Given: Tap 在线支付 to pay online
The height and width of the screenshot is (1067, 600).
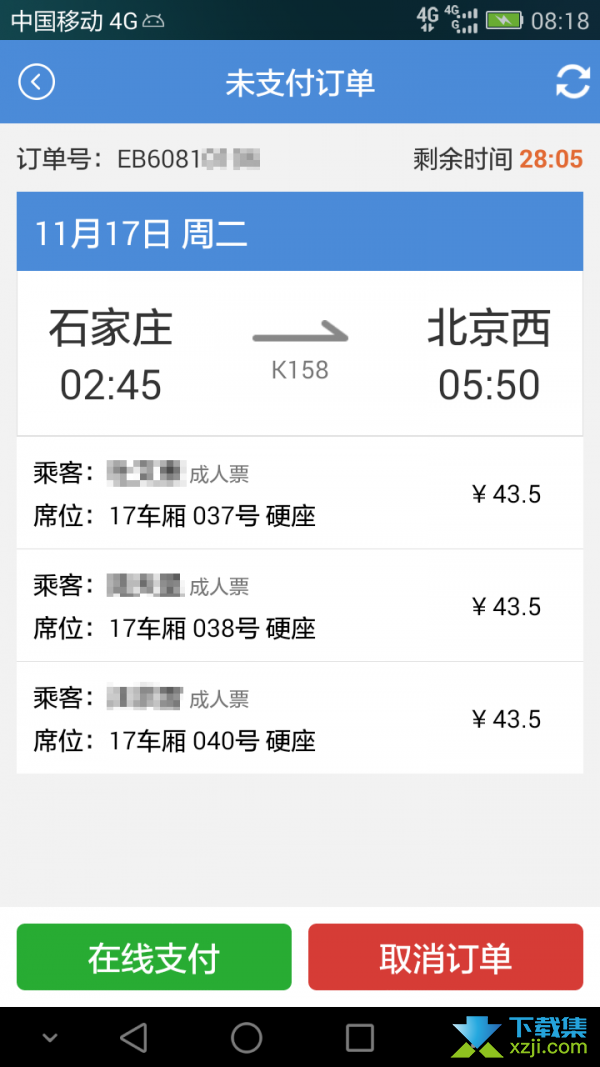Looking at the screenshot, I should pos(154,957).
